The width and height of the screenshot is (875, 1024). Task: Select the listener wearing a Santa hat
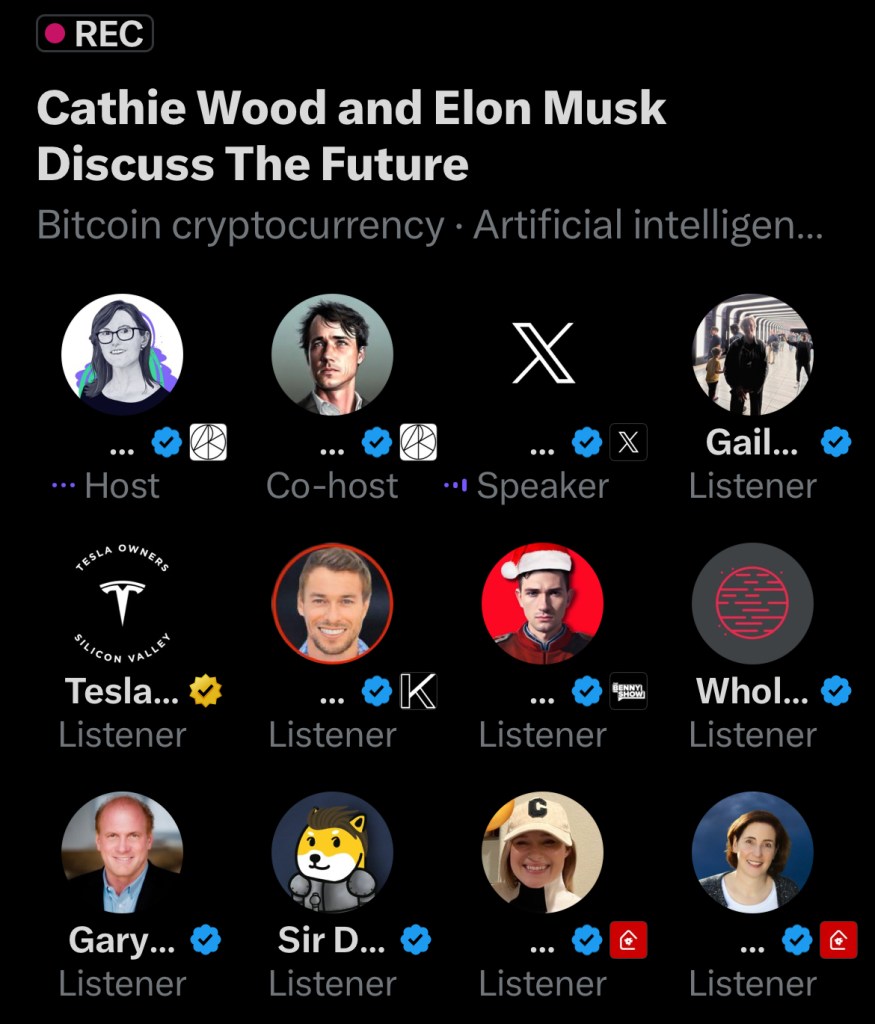coord(542,603)
